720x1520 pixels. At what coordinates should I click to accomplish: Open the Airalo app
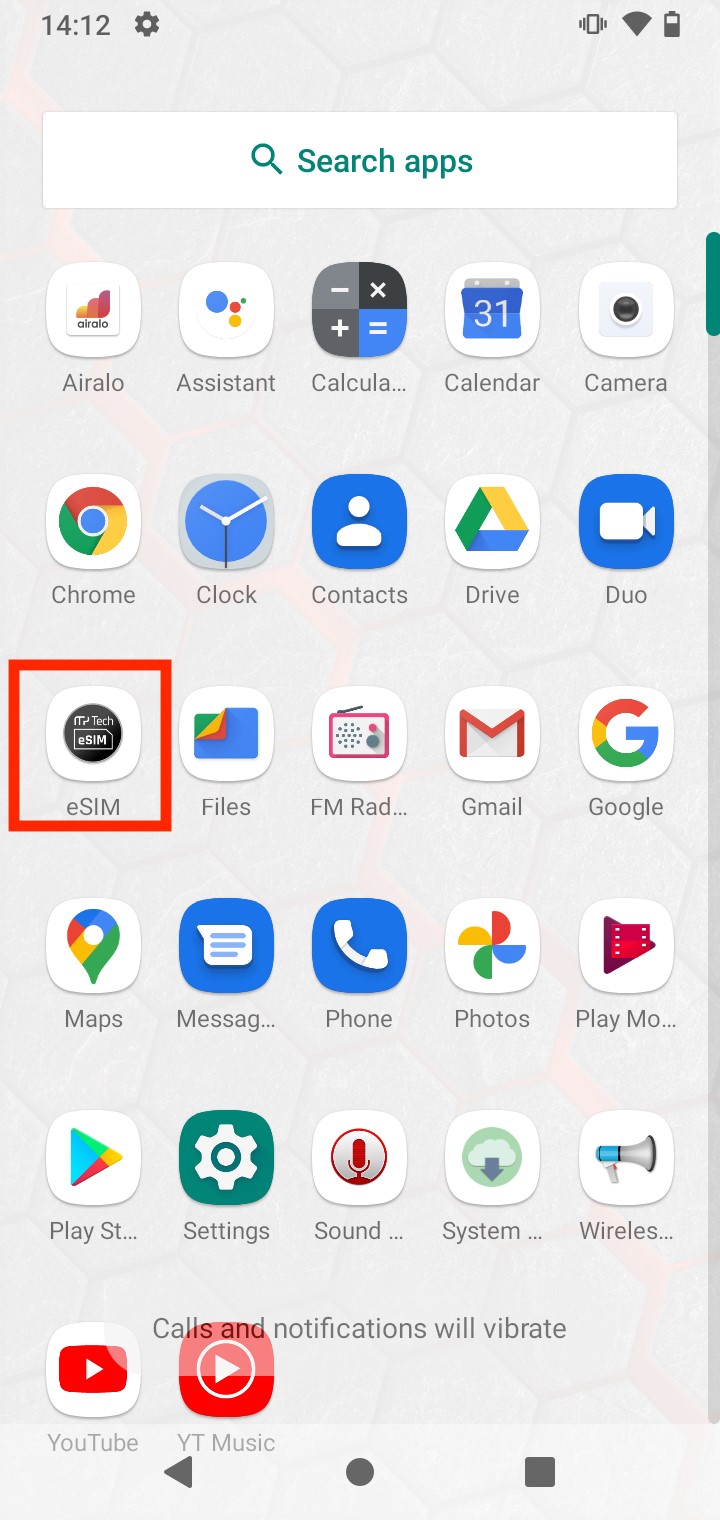[x=93, y=310]
